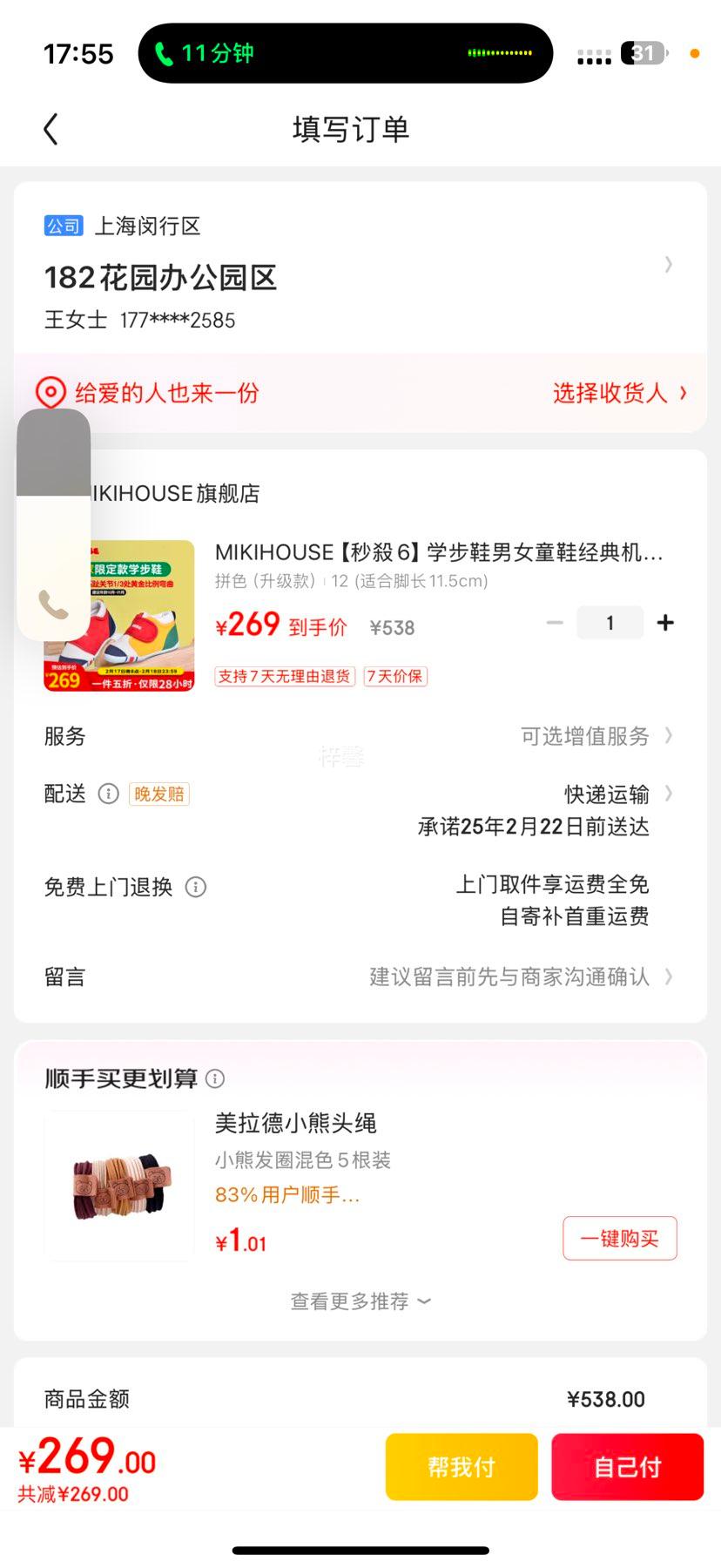The width and height of the screenshot is (721, 1568).
Task: Select the 支持7天无理由退货 tag
Action: click(x=285, y=676)
